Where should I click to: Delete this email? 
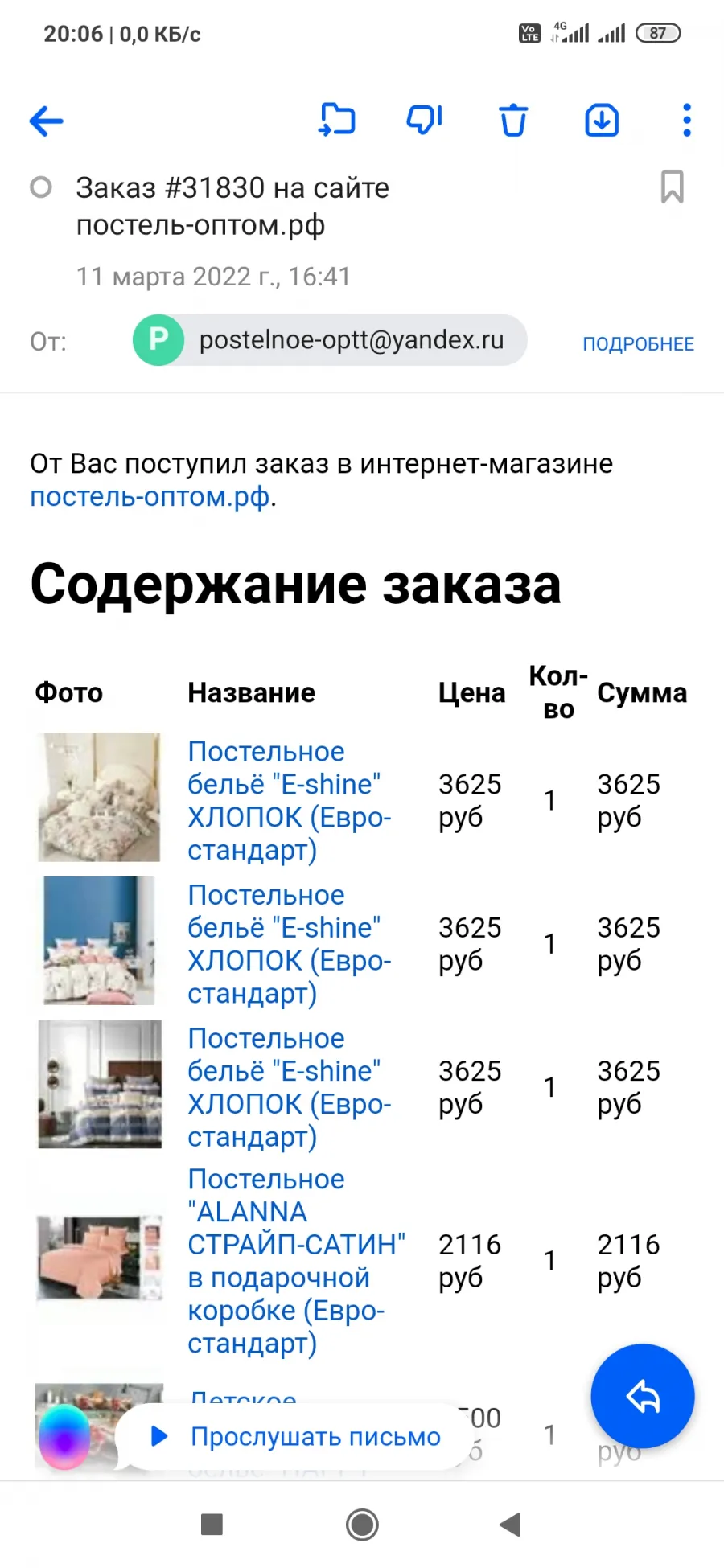513,121
